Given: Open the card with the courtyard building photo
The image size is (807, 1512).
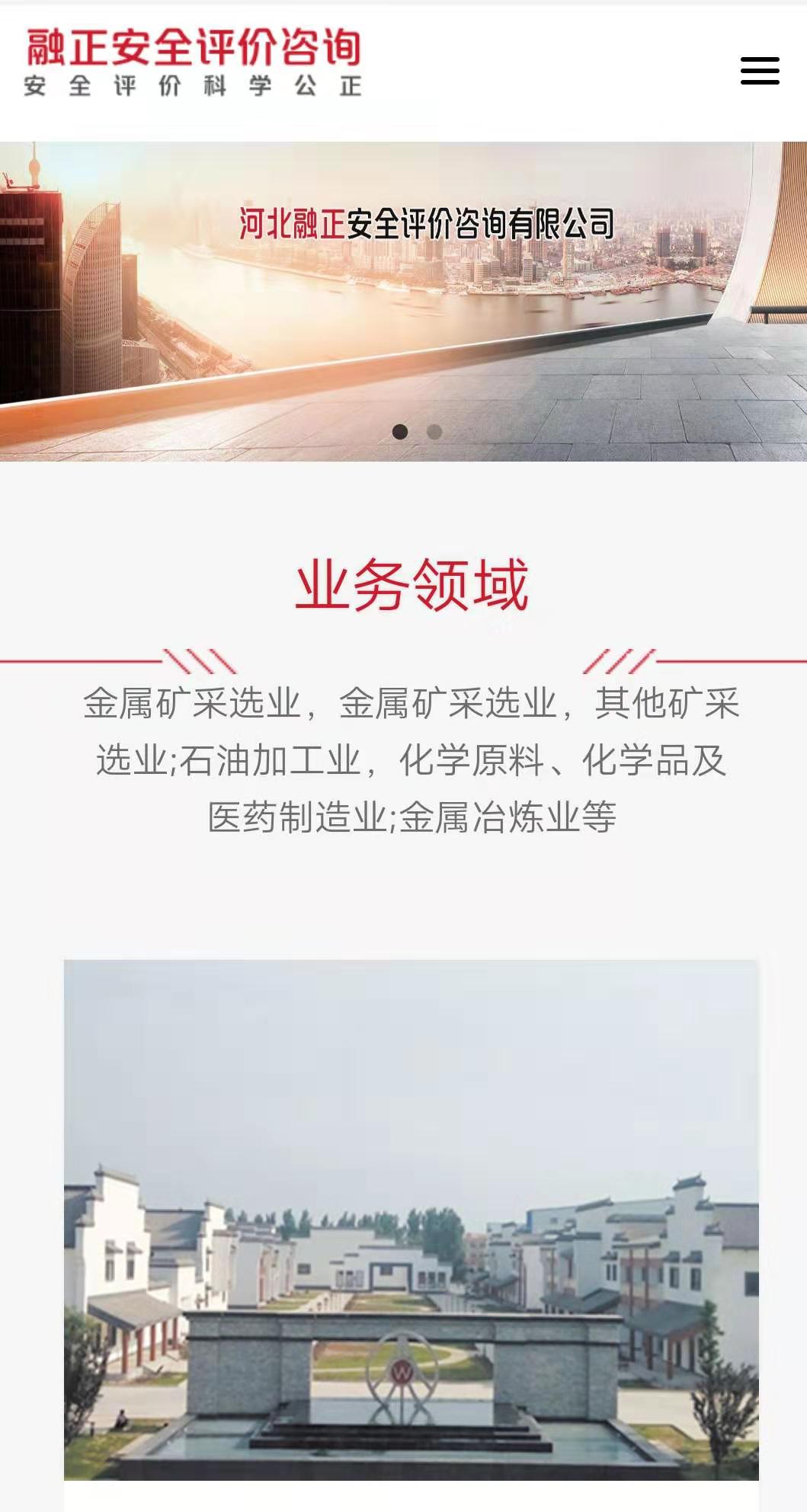Looking at the screenshot, I should 411,1219.
